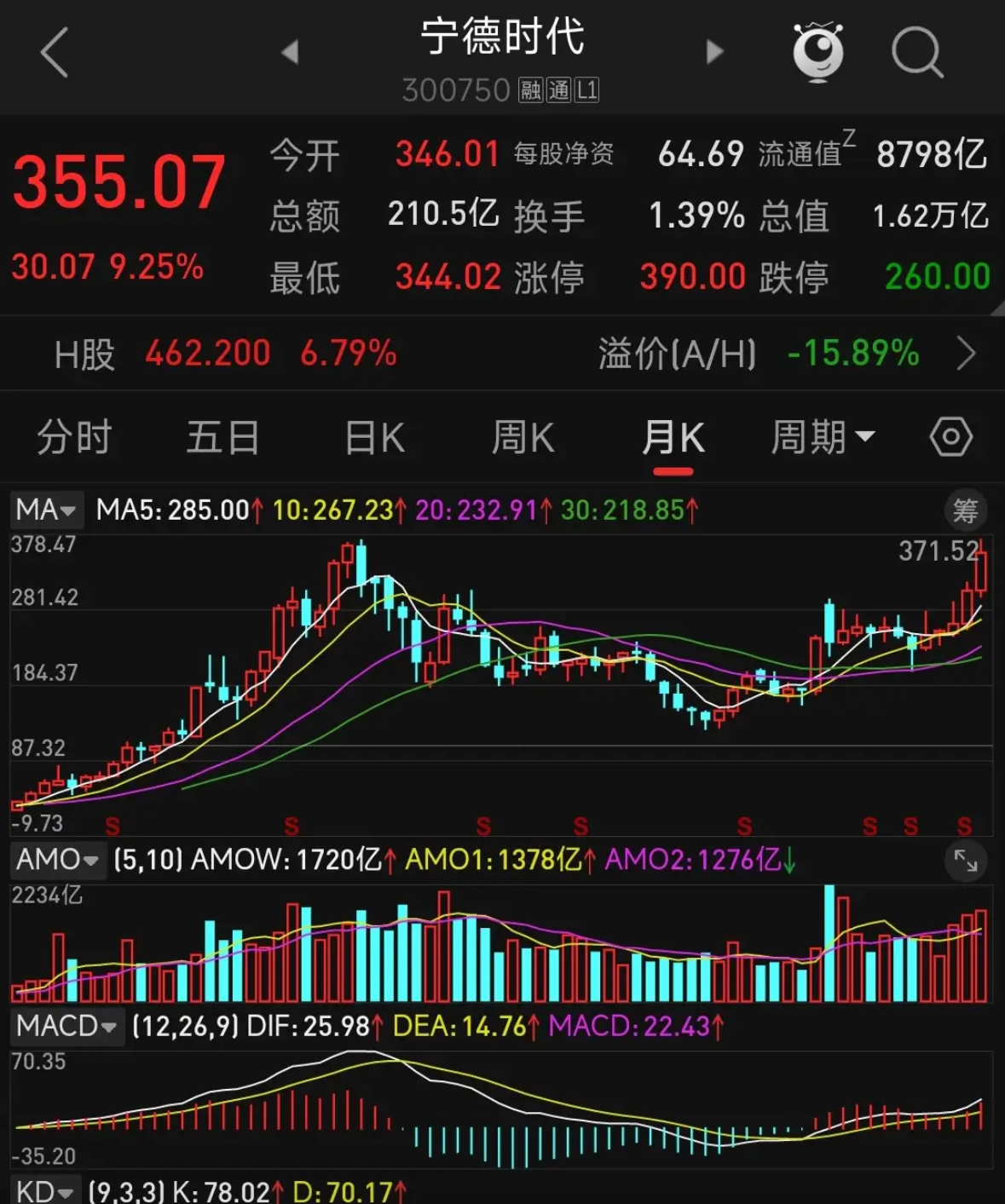
Task: Open the robot assistant icon
Action: (x=818, y=53)
